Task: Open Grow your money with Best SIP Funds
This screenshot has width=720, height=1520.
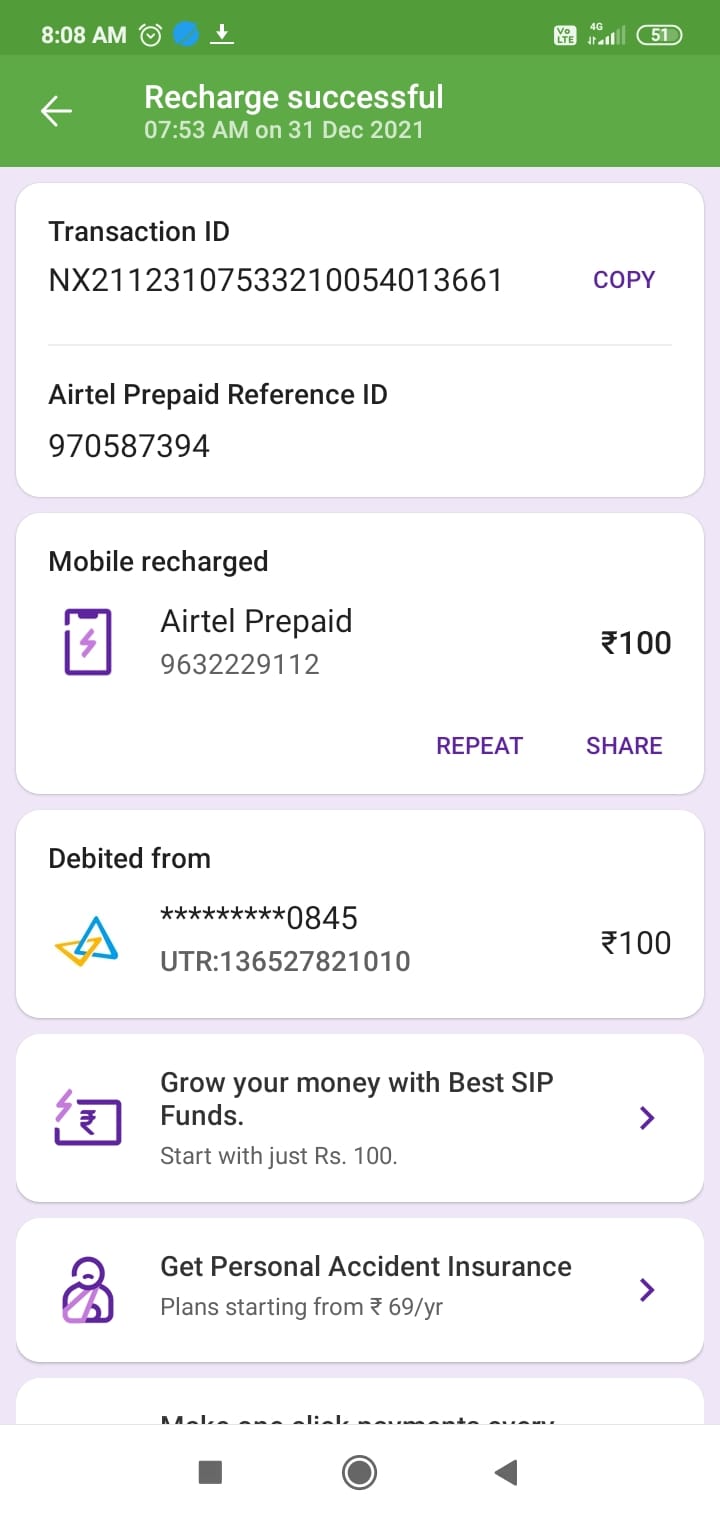Action: click(360, 1118)
